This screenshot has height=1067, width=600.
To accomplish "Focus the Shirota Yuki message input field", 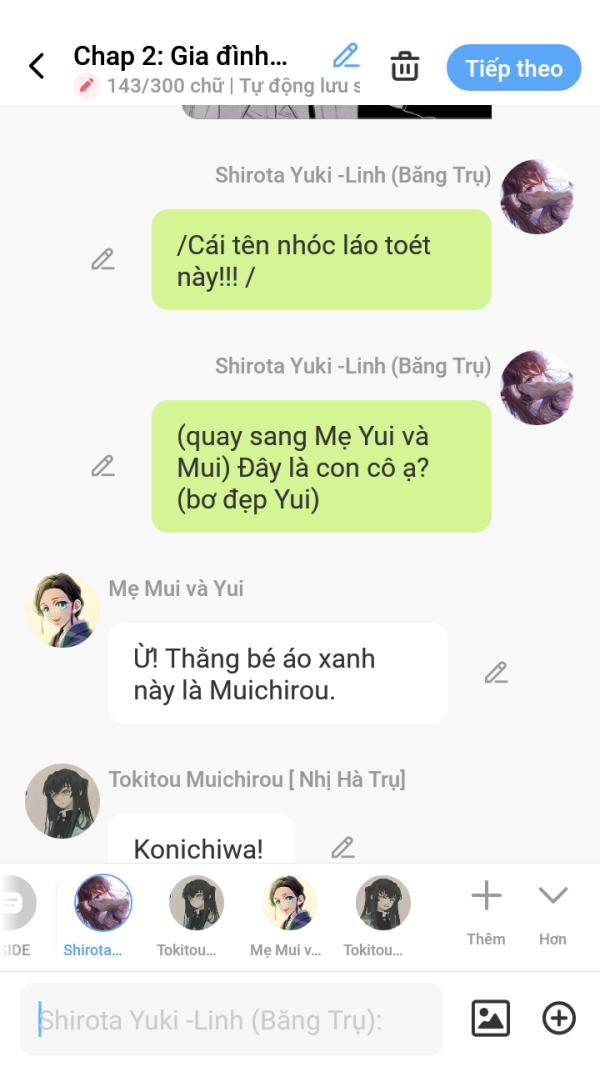I will (231, 1020).
